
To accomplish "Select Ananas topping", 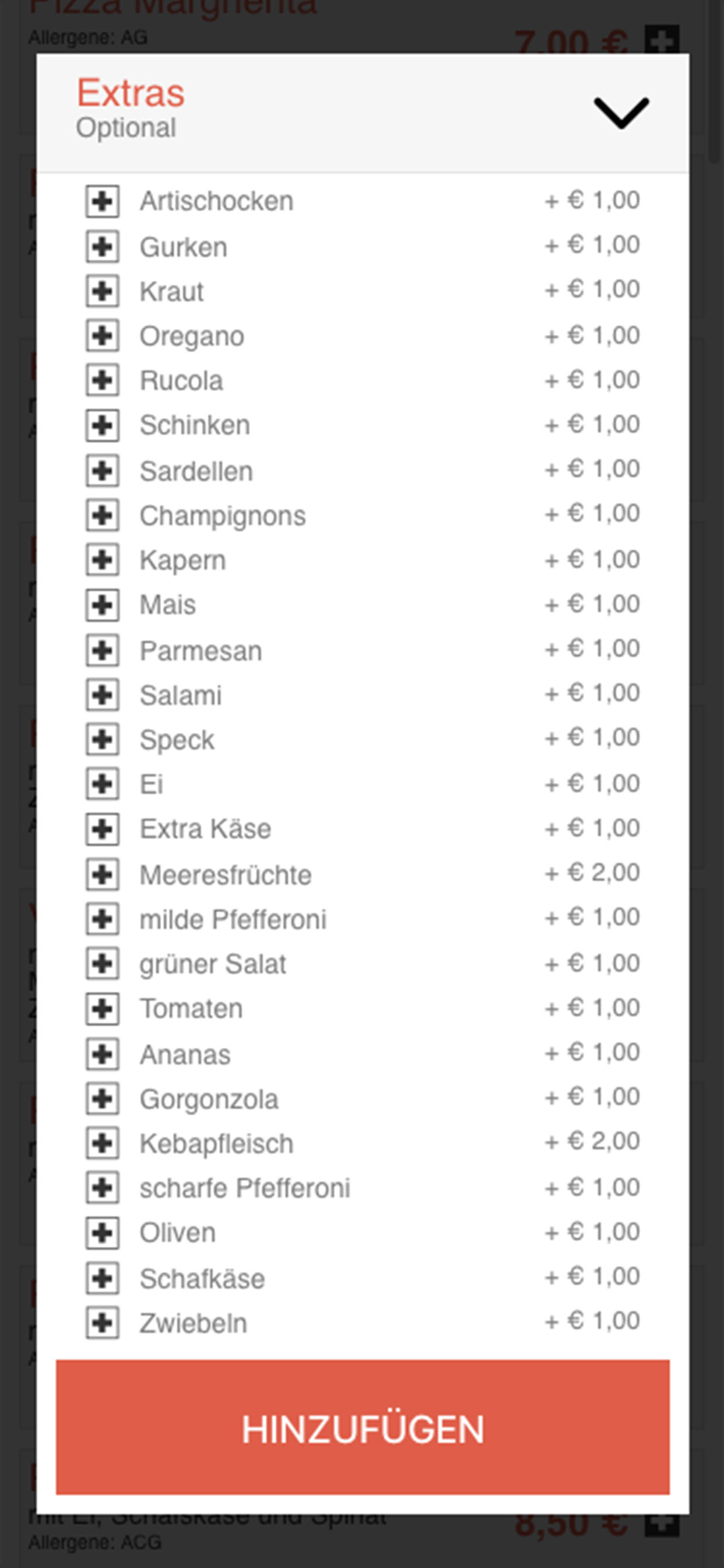I will click(x=102, y=1054).
